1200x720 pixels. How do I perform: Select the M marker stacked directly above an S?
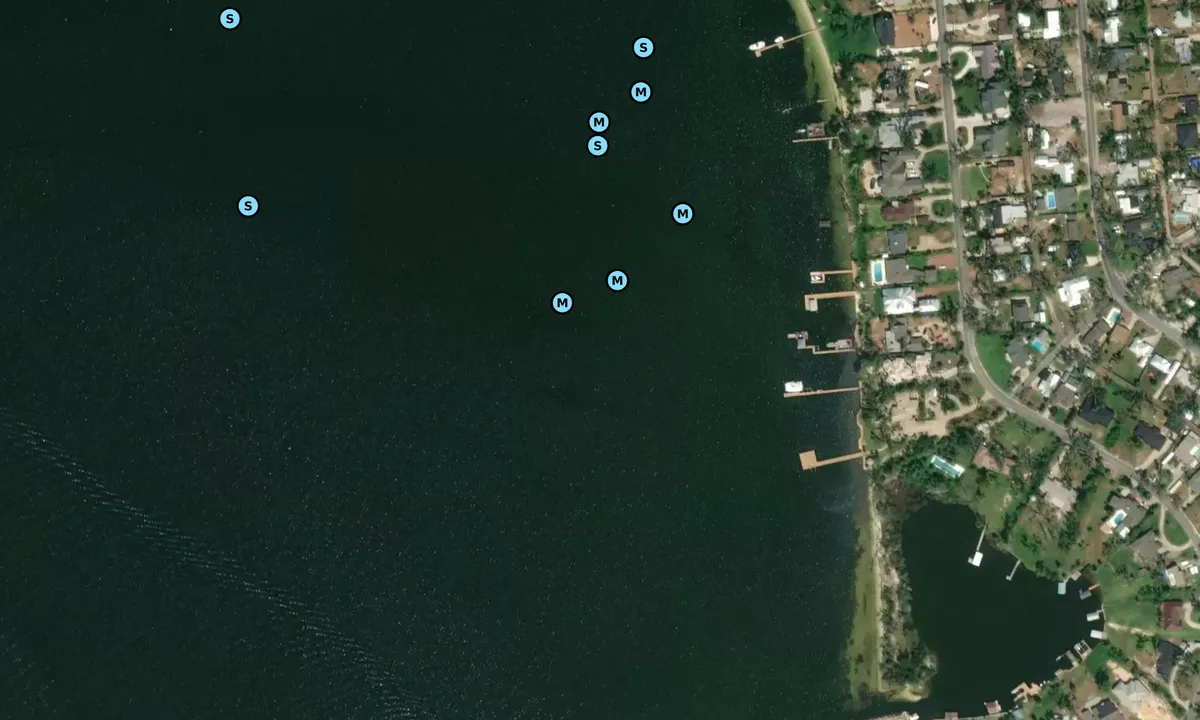click(x=599, y=122)
